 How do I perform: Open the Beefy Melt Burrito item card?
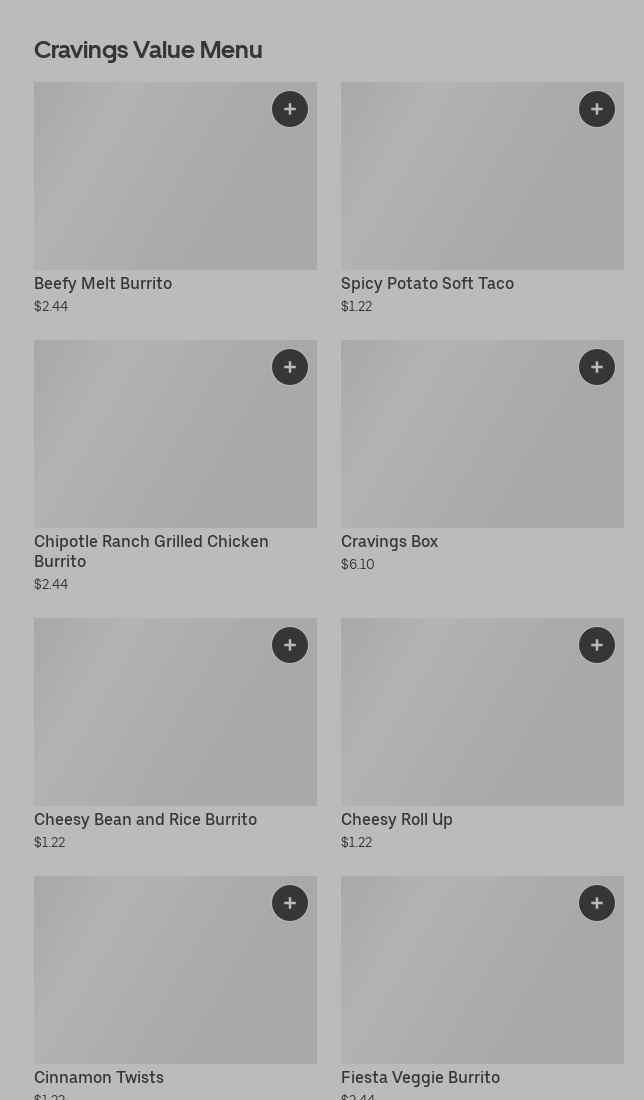(x=175, y=199)
